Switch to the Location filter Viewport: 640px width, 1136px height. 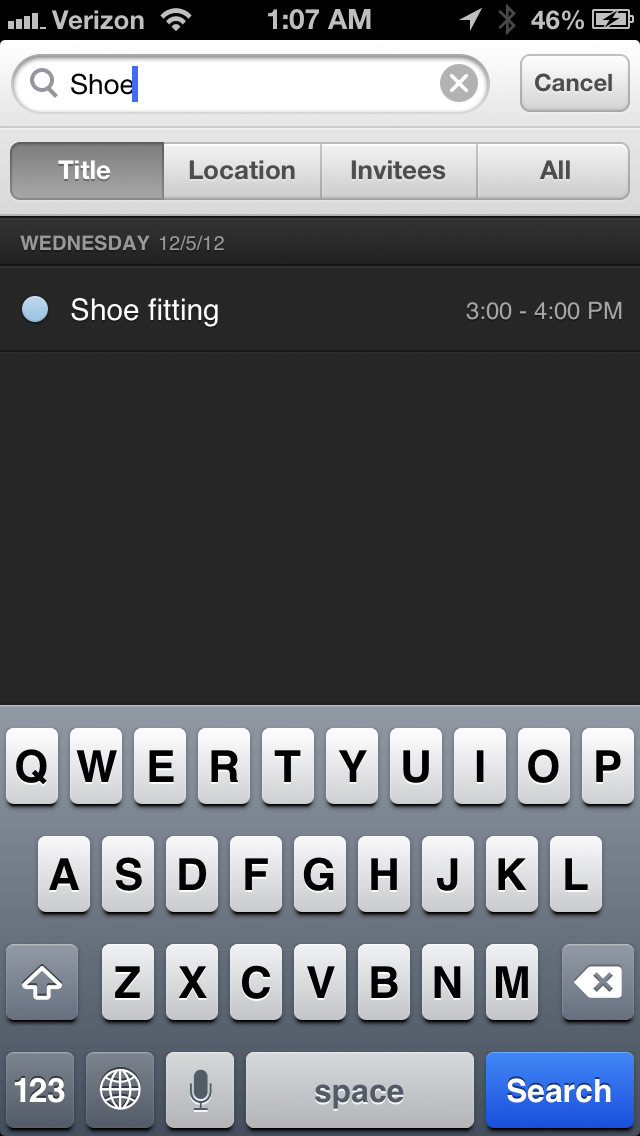242,170
